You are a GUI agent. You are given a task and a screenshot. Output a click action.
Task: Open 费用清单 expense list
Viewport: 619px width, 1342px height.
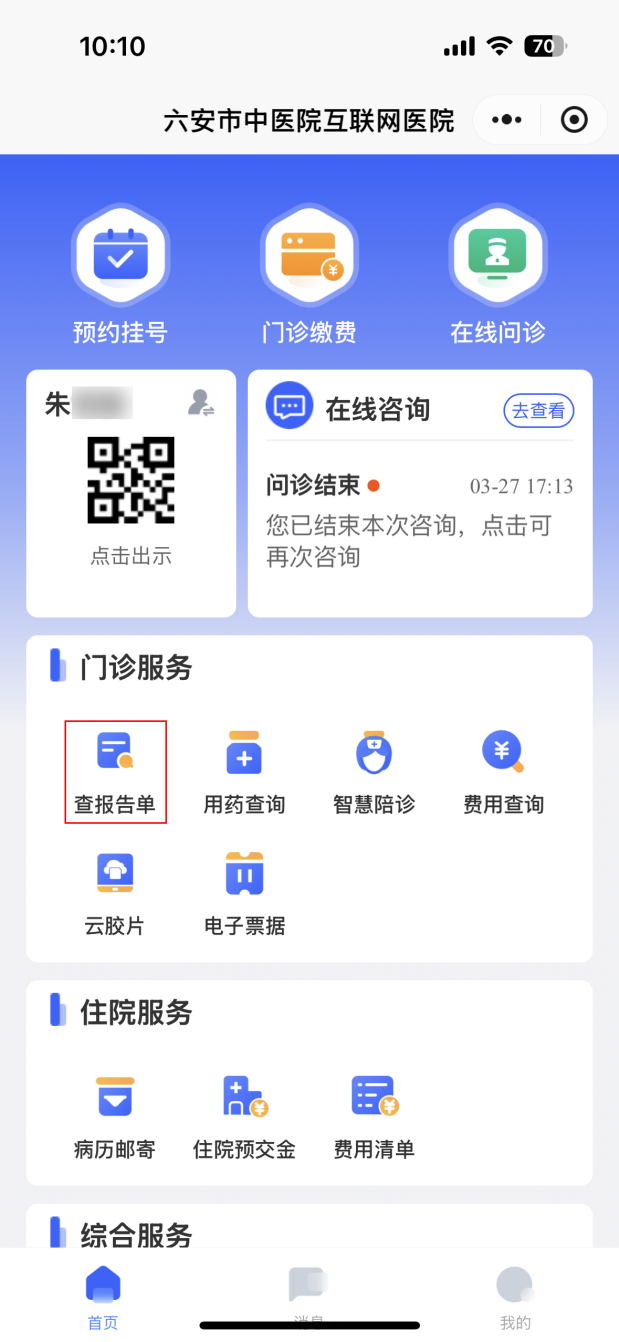[x=374, y=1115]
